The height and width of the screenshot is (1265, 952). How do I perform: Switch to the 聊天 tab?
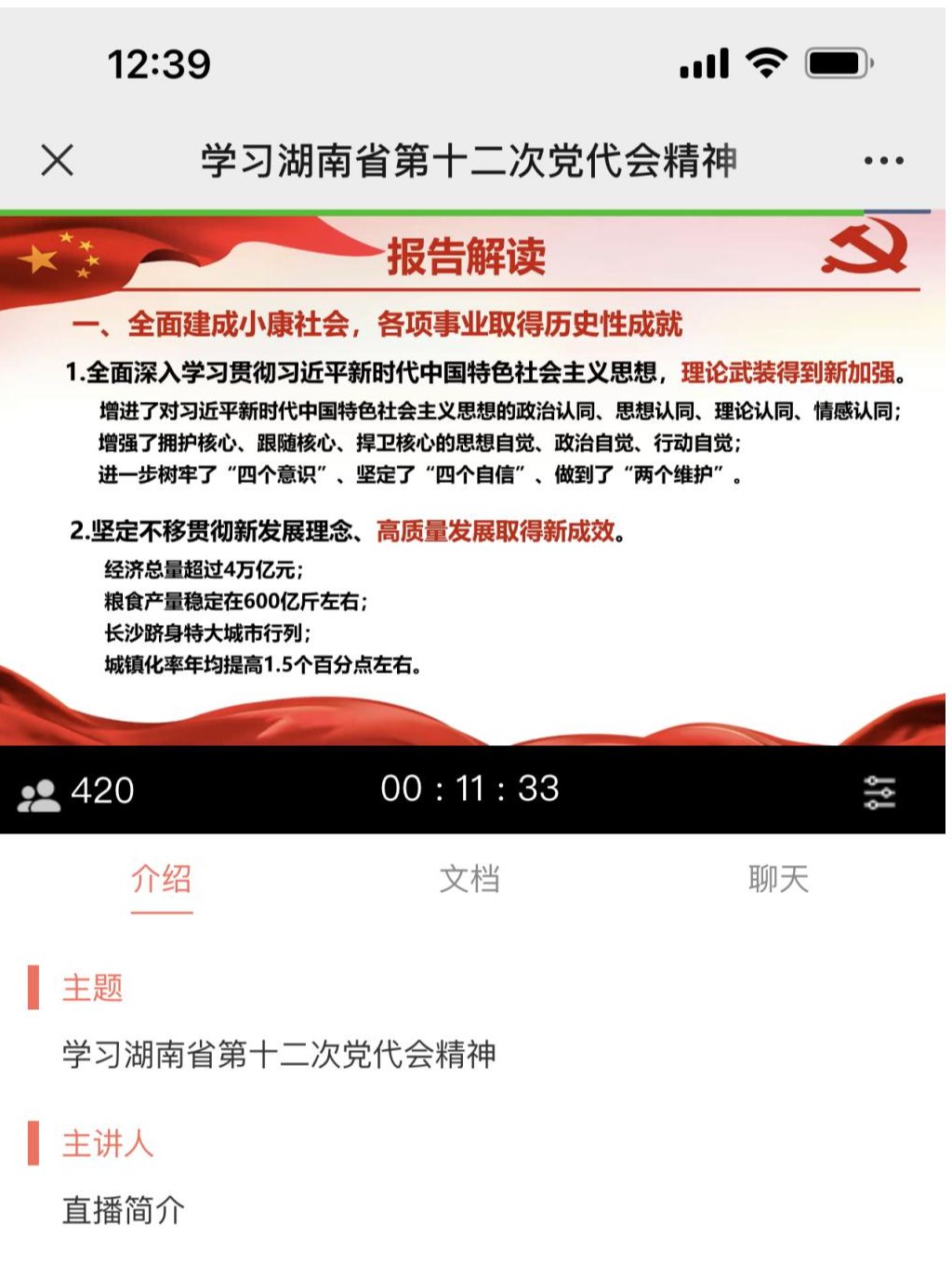click(x=777, y=879)
